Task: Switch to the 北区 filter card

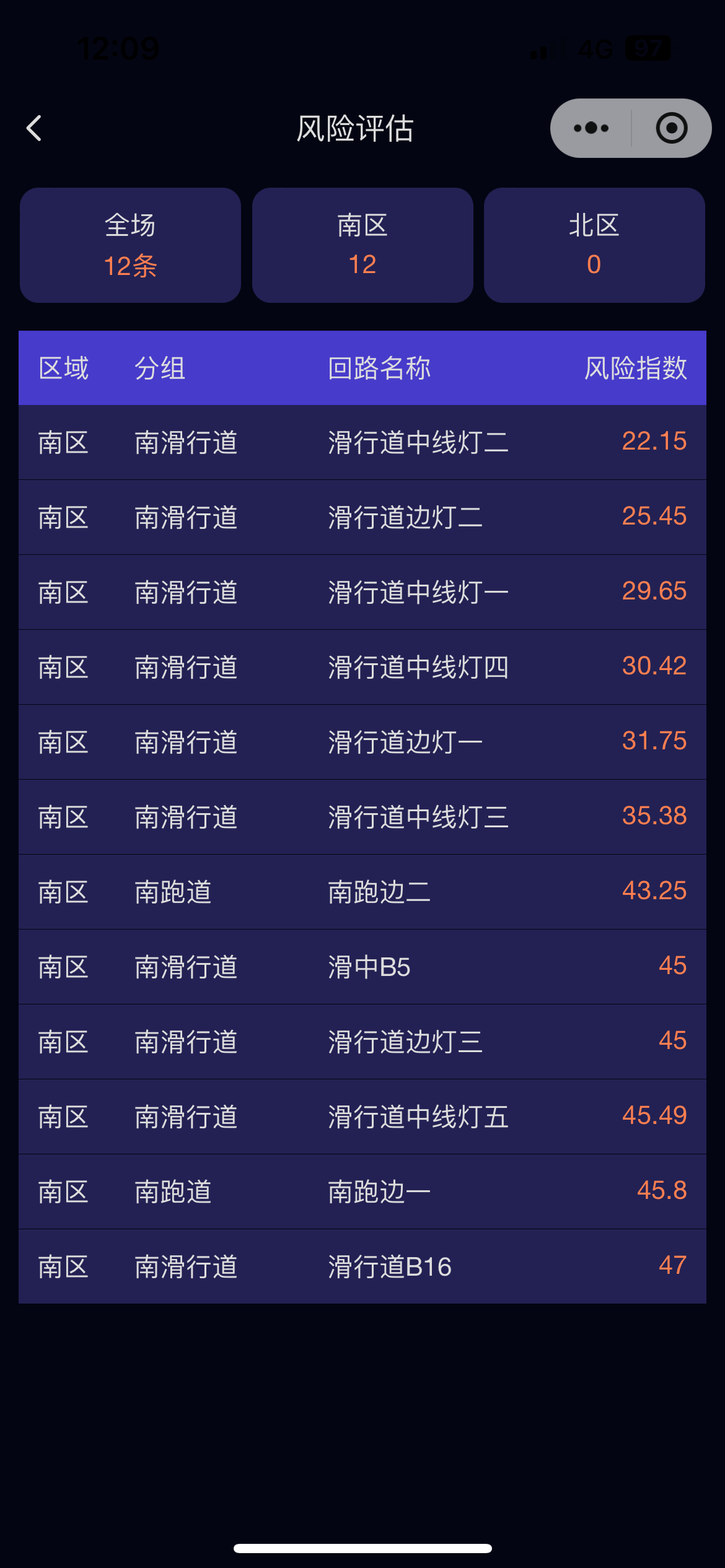Action: pyautogui.click(x=594, y=245)
